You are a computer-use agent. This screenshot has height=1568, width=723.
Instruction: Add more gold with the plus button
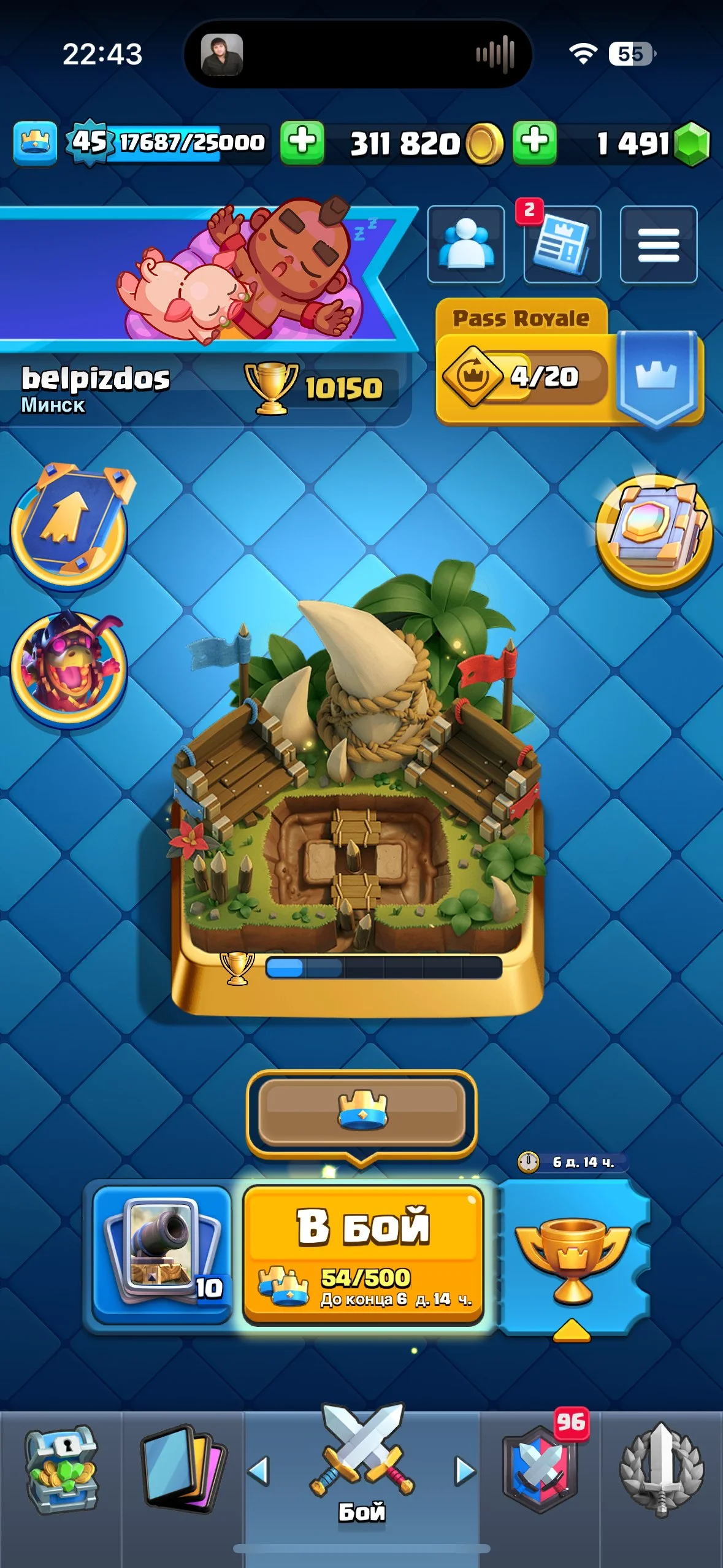click(534, 142)
